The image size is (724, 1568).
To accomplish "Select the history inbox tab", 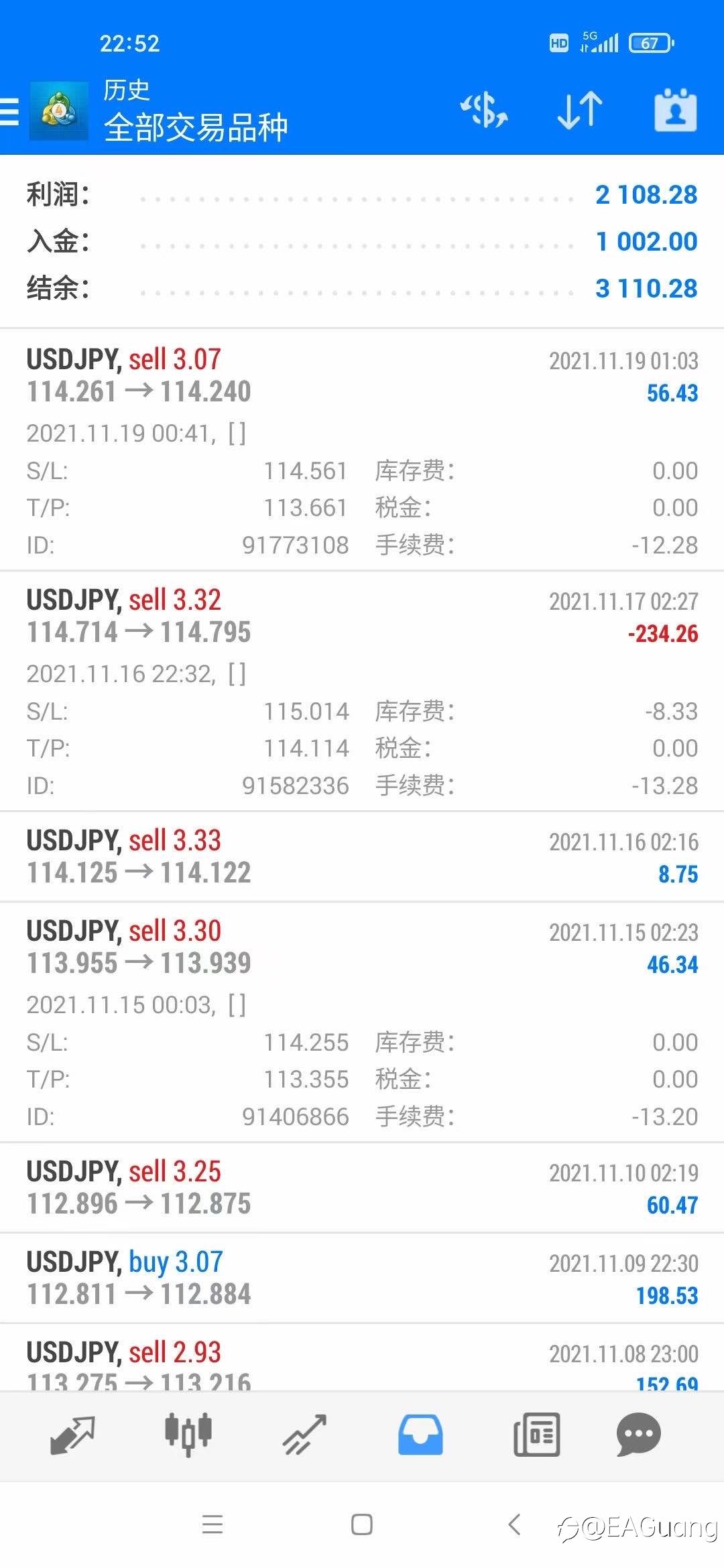I will click(420, 1435).
